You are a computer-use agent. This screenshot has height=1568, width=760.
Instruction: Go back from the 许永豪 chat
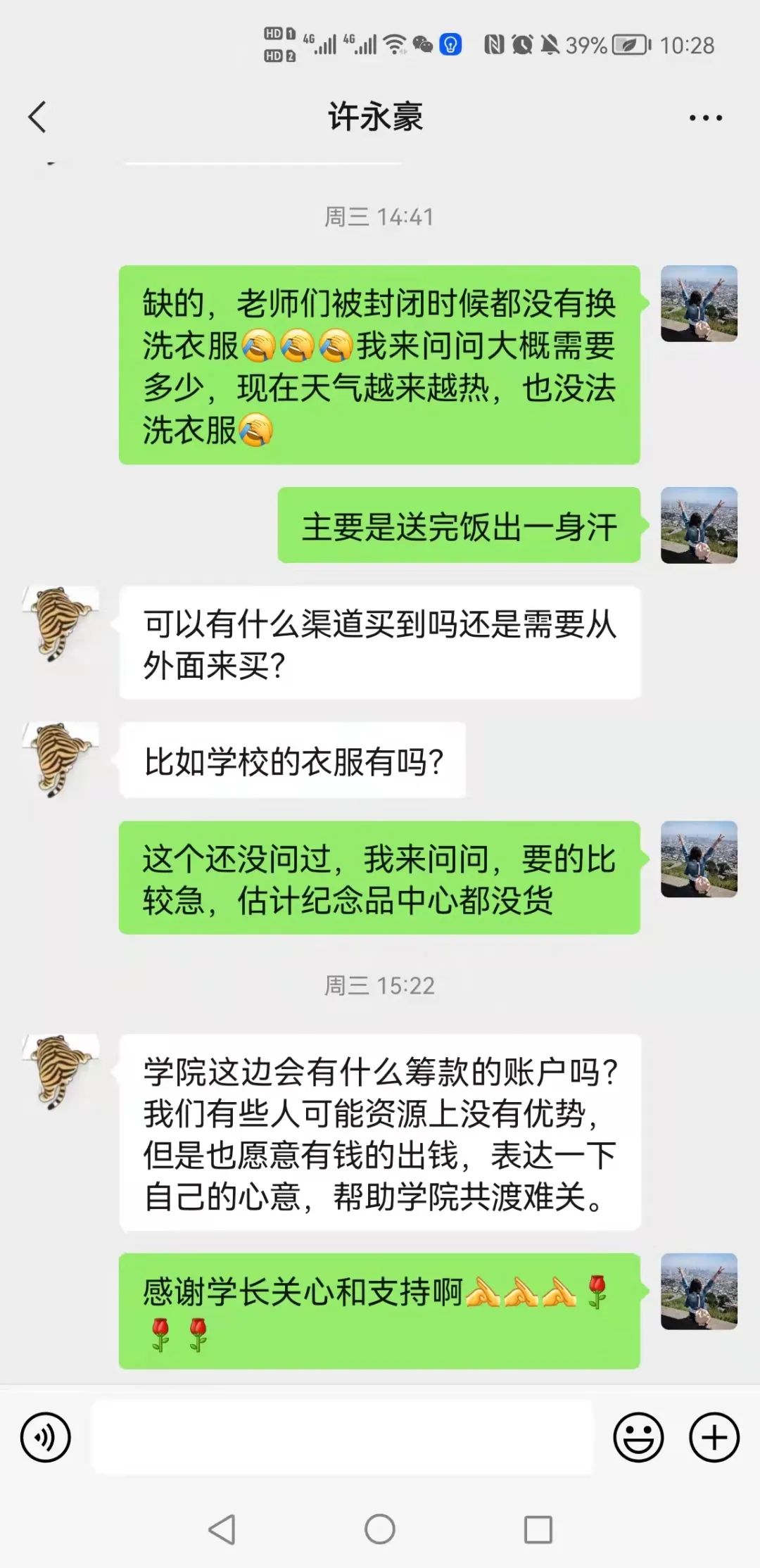coord(37,117)
